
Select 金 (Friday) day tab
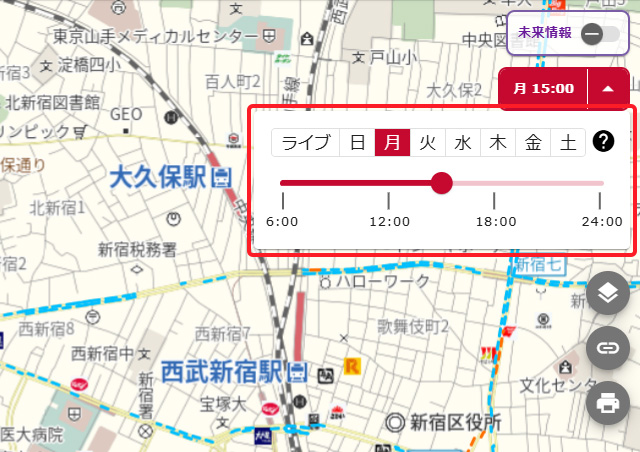click(x=532, y=142)
